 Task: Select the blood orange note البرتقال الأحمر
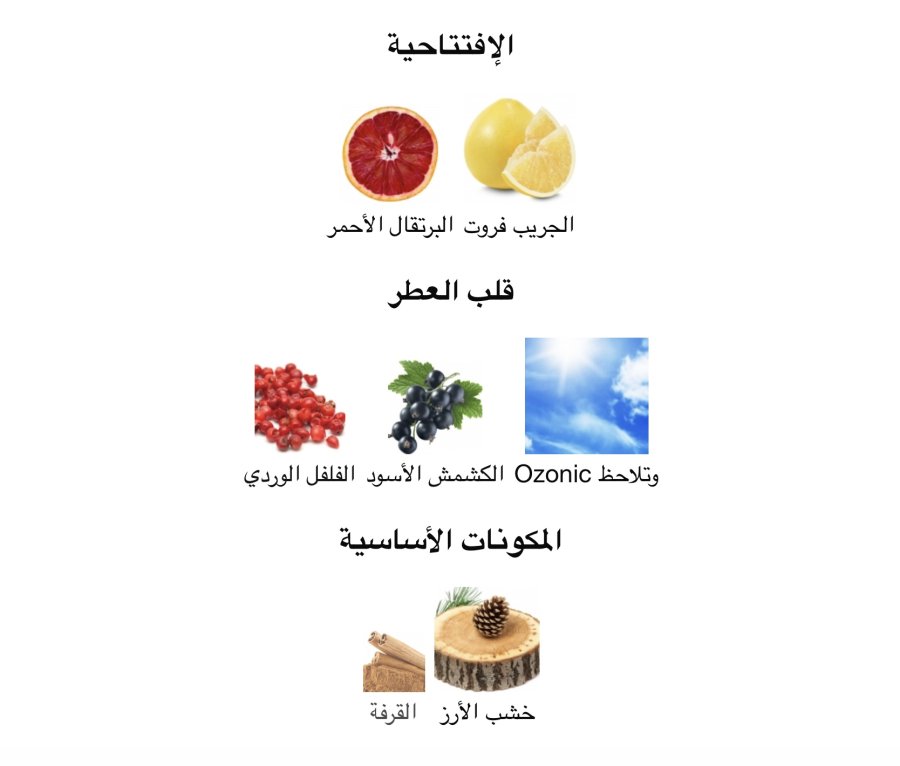(390, 154)
